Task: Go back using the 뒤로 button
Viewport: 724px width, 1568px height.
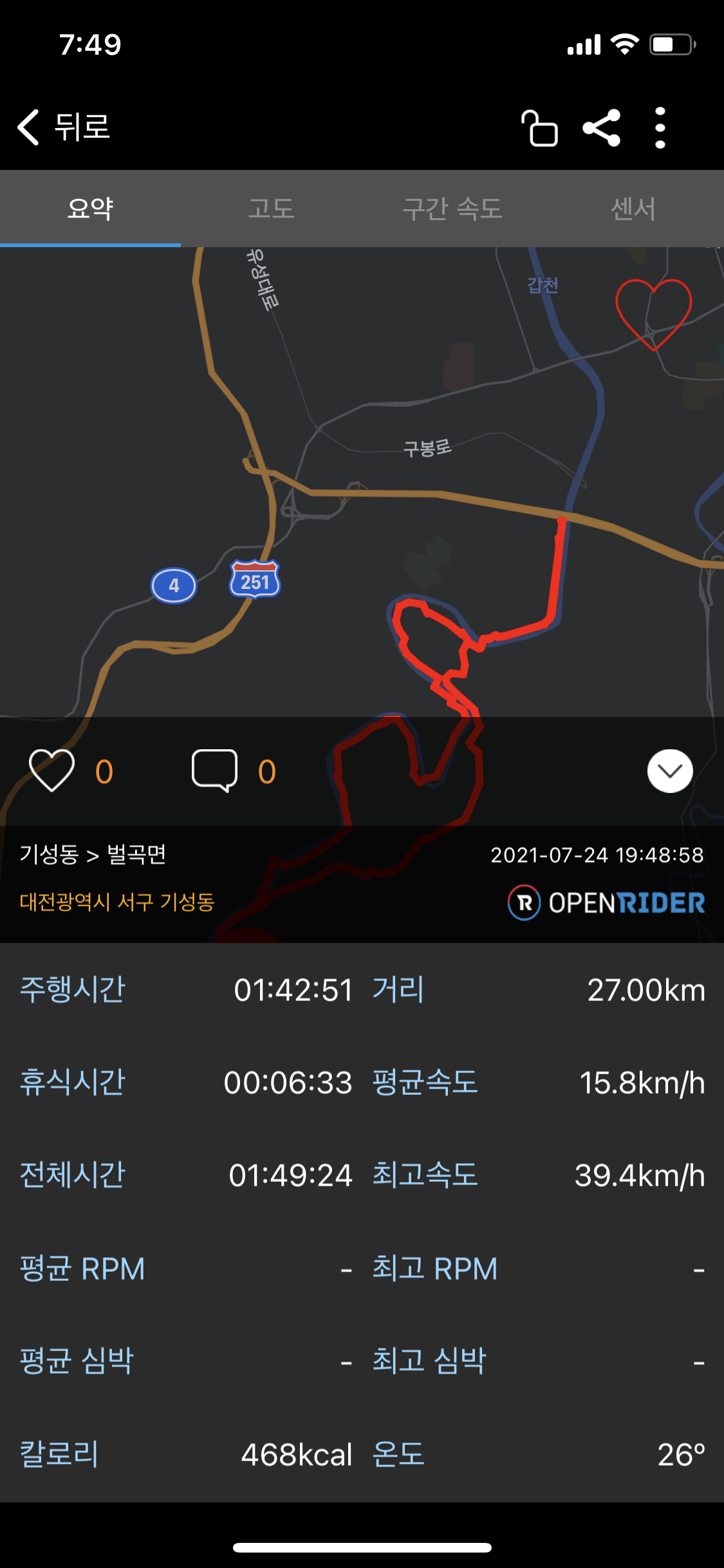Action: point(63,126)
